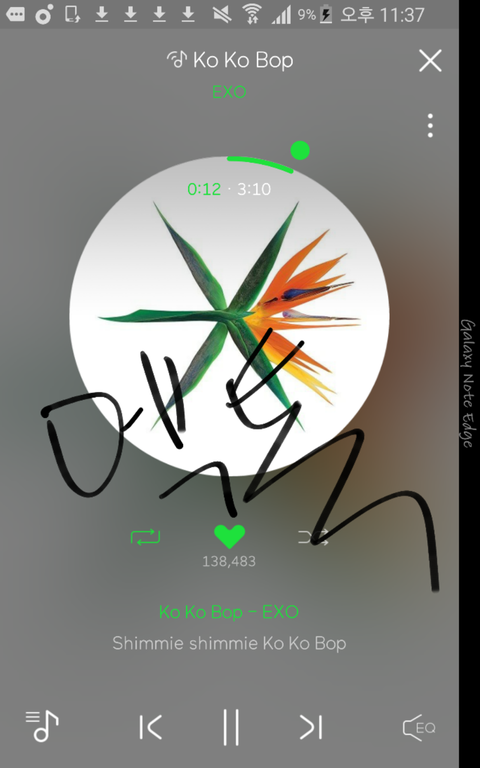The height and width of the screenshot is (768, 480).
Task: Open the three-dot overflow menu
Action: pos(430,125)
